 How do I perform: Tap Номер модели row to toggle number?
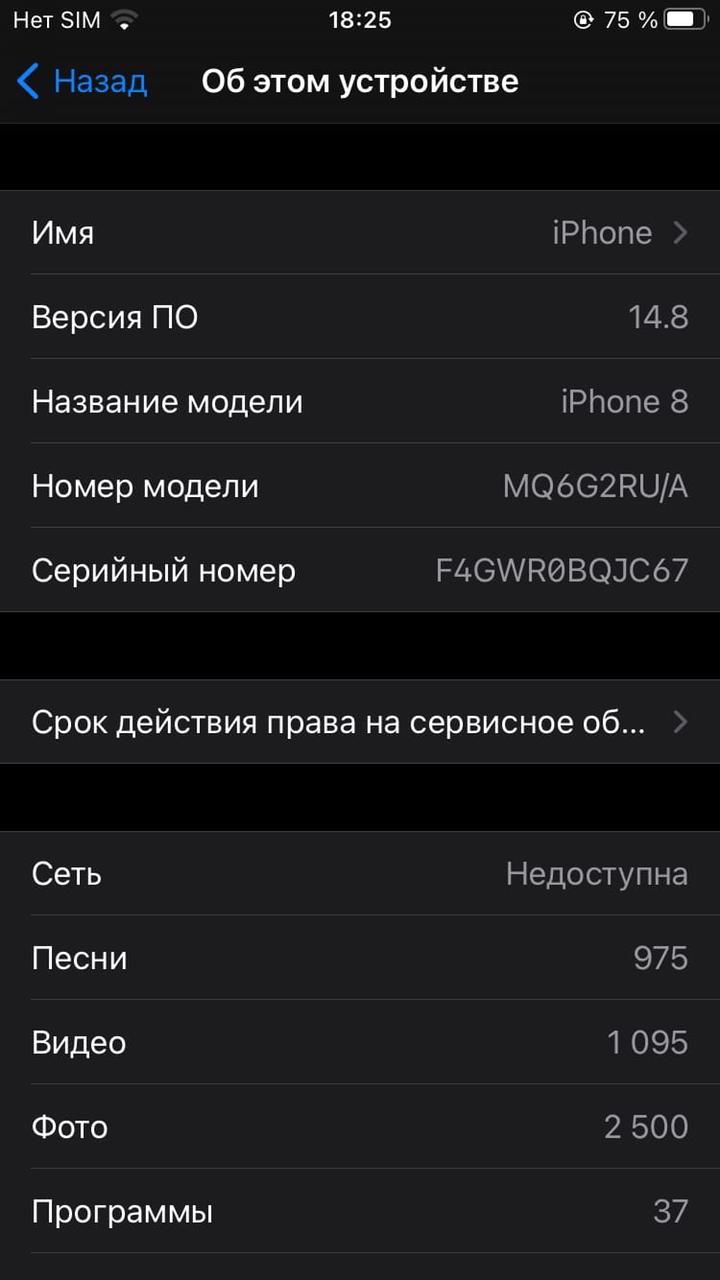coord(360,487)
